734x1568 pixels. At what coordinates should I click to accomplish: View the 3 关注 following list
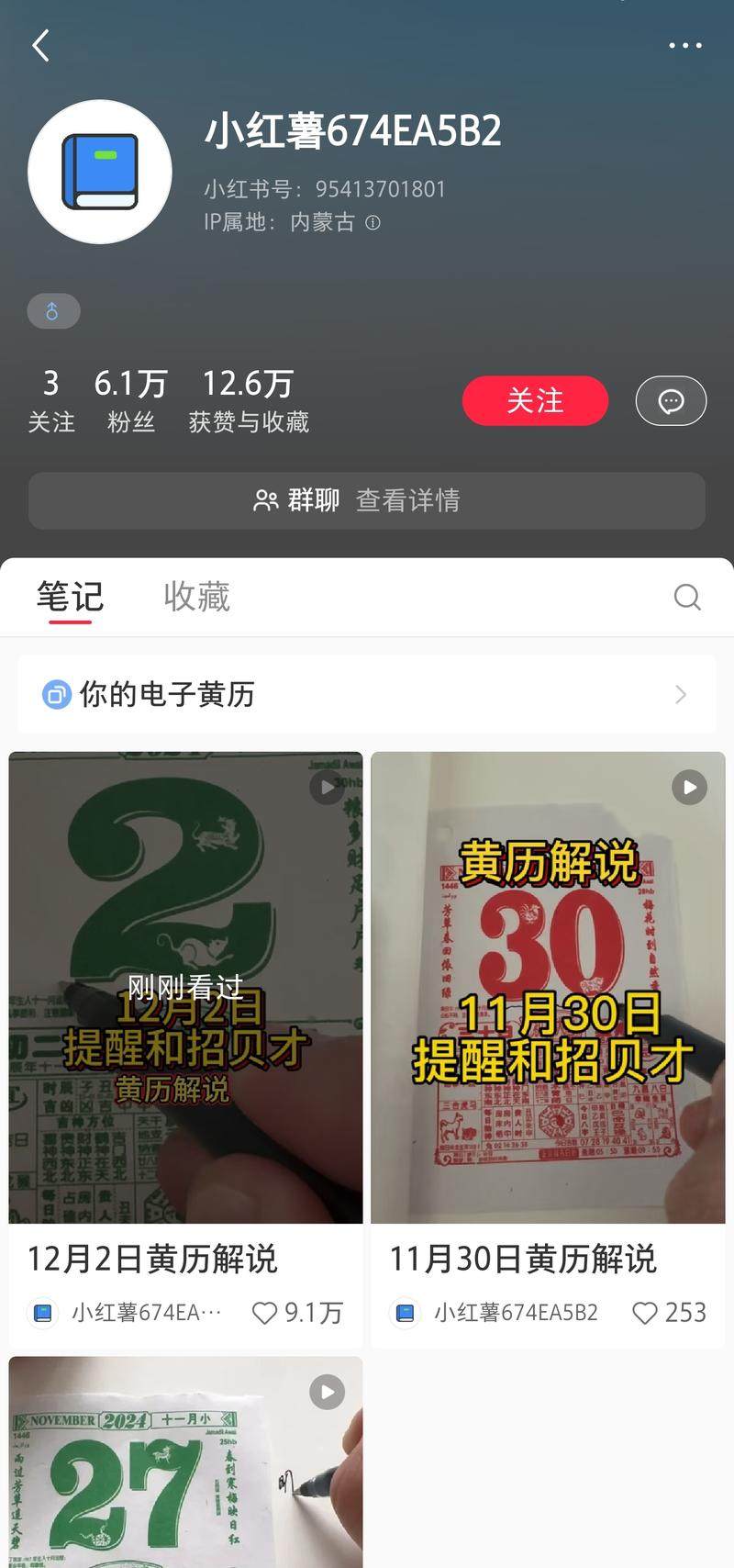click(51, 400)
